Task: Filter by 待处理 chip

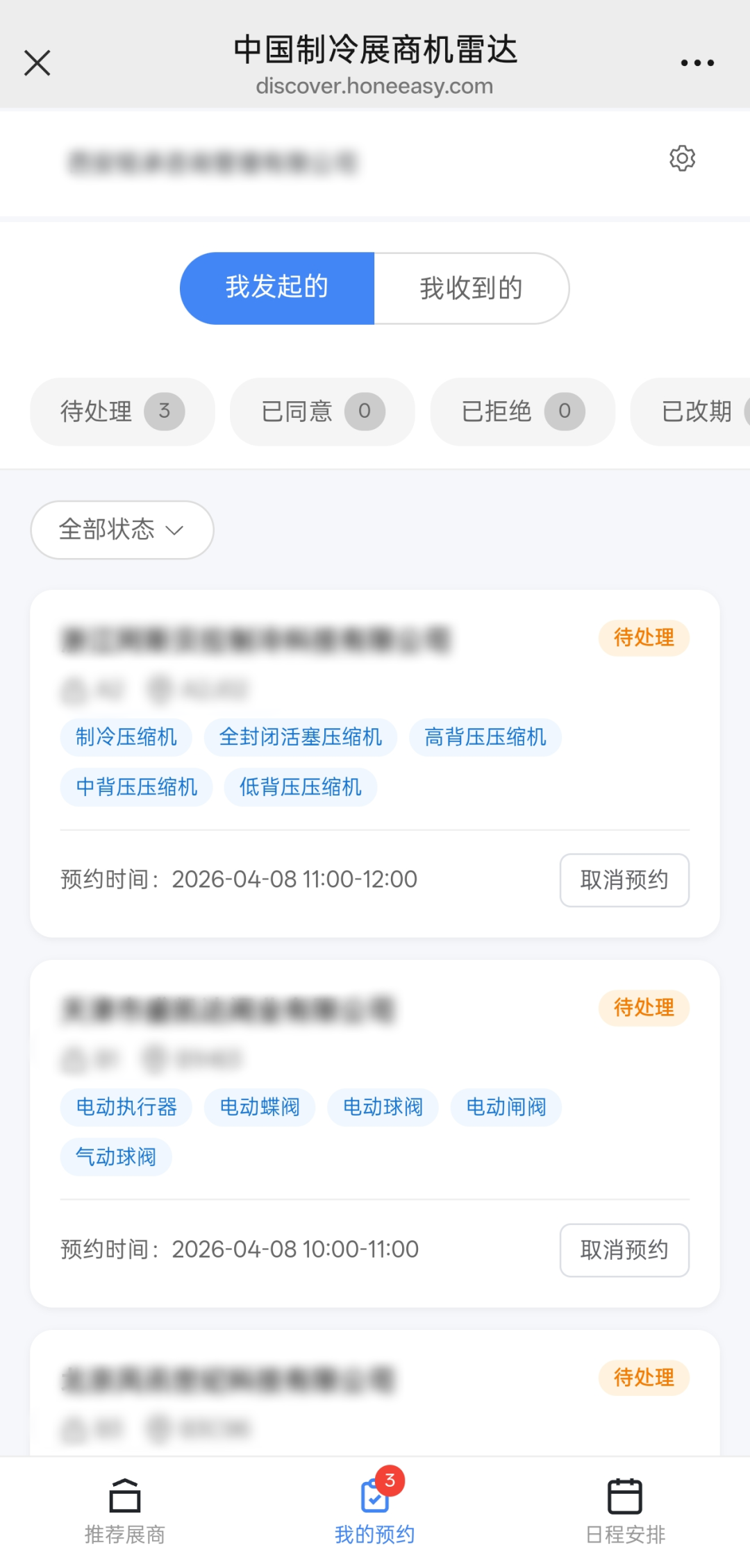Action: click(x=122, y=411)
